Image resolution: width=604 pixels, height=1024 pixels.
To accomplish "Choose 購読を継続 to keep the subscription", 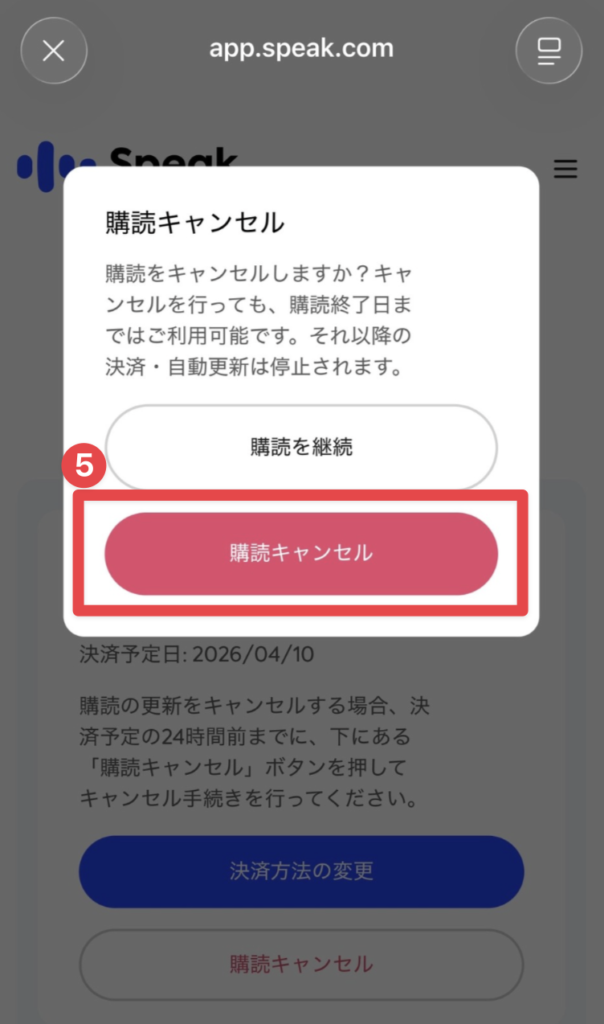I will (x=301, y=447).
